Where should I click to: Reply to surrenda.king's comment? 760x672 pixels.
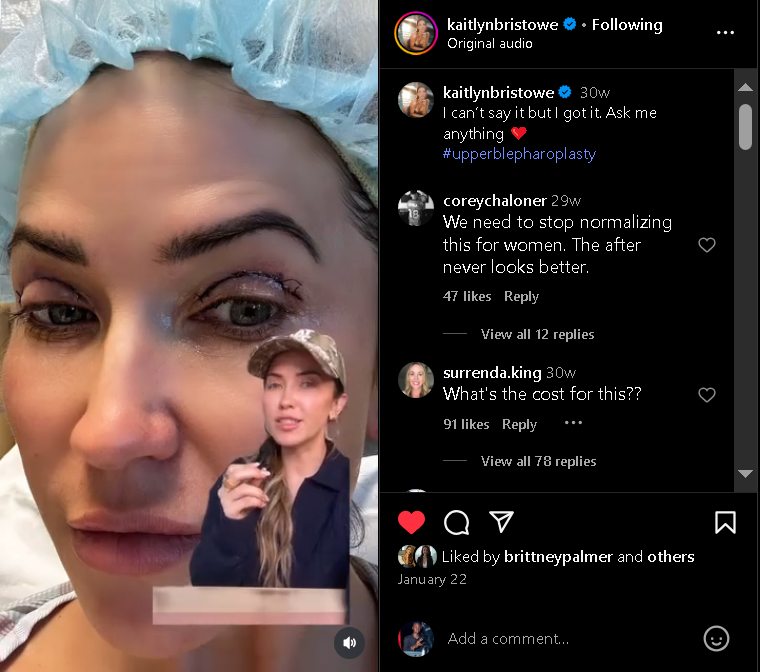point(519,424)
